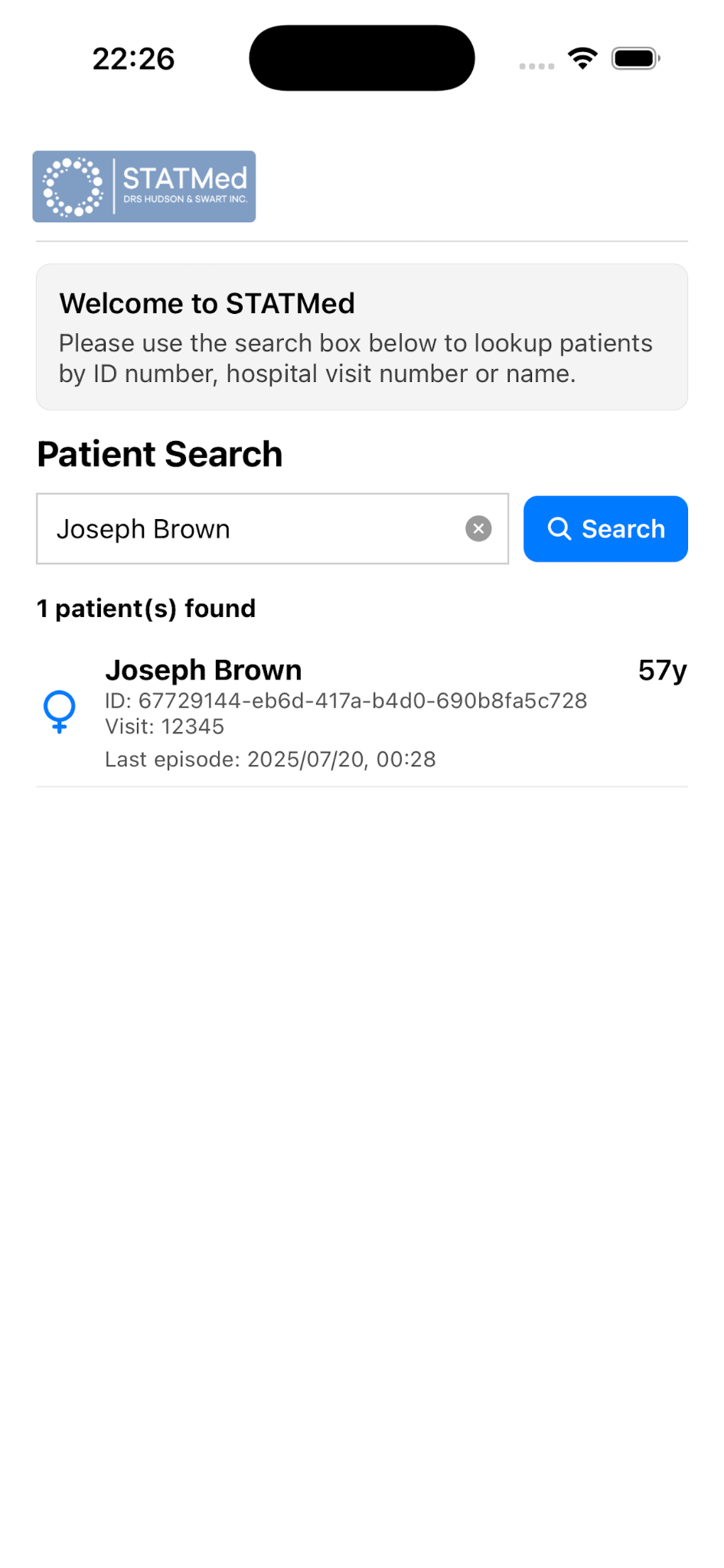Viewport: 724px width, 1568px height.
Task: Click the cellular signal dots indicator
Action: click(536, 66)
